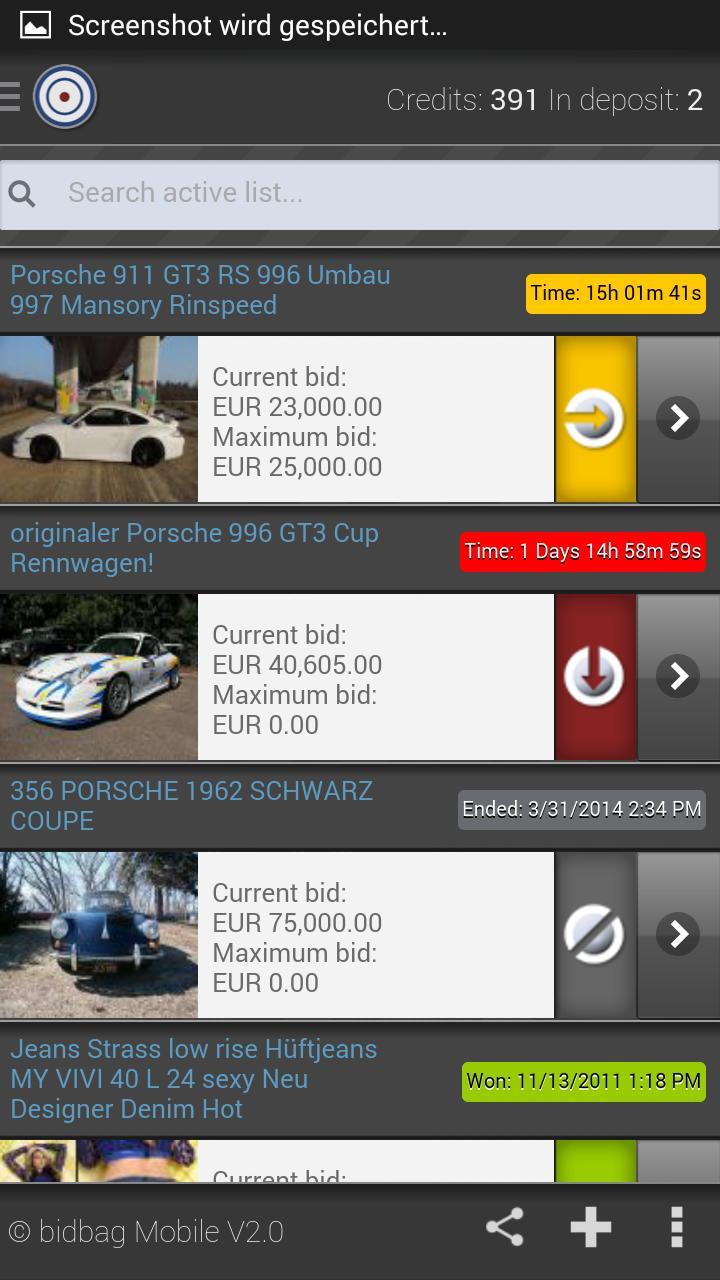The height and width of the screenshot is (1280, 720).
Task: Tap the plus icon to add an auction
Action: coord(590,1227)
